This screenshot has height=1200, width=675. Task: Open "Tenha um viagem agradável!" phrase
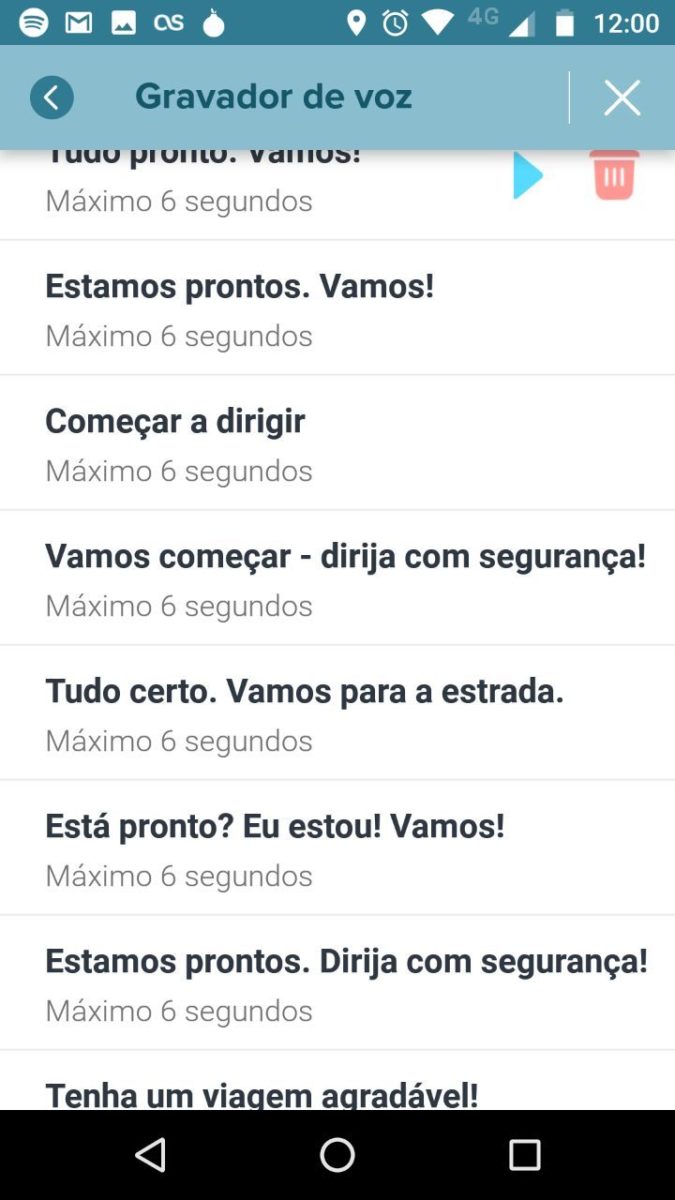click(262, 1092)
